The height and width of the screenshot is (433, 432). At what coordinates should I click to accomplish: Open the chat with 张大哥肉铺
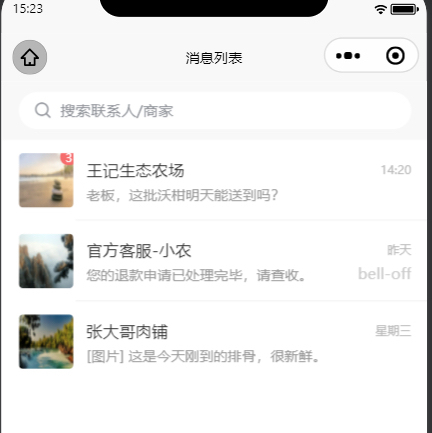pos(214,342)
